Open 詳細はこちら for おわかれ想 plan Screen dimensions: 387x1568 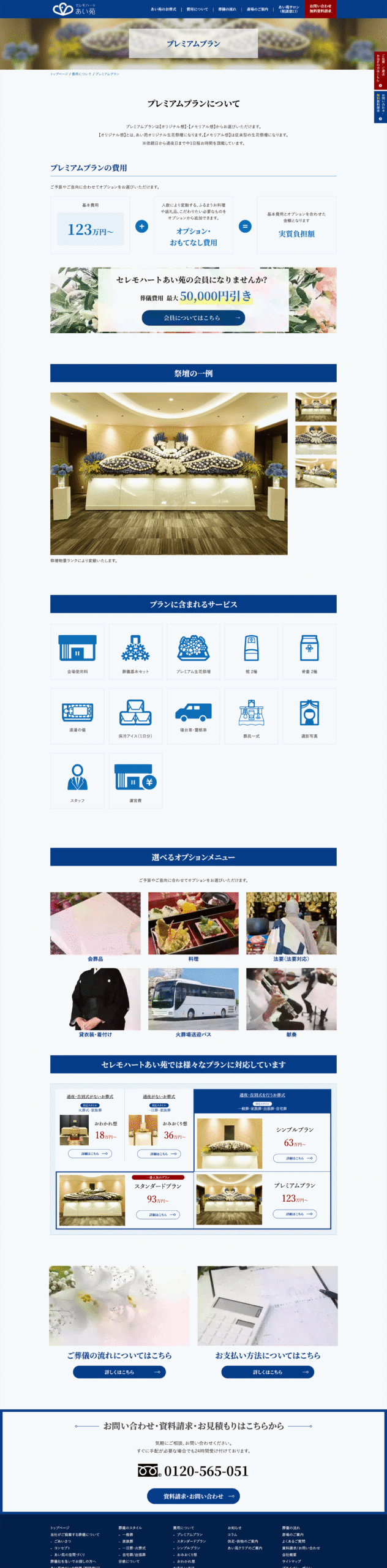pos(90,1153)
